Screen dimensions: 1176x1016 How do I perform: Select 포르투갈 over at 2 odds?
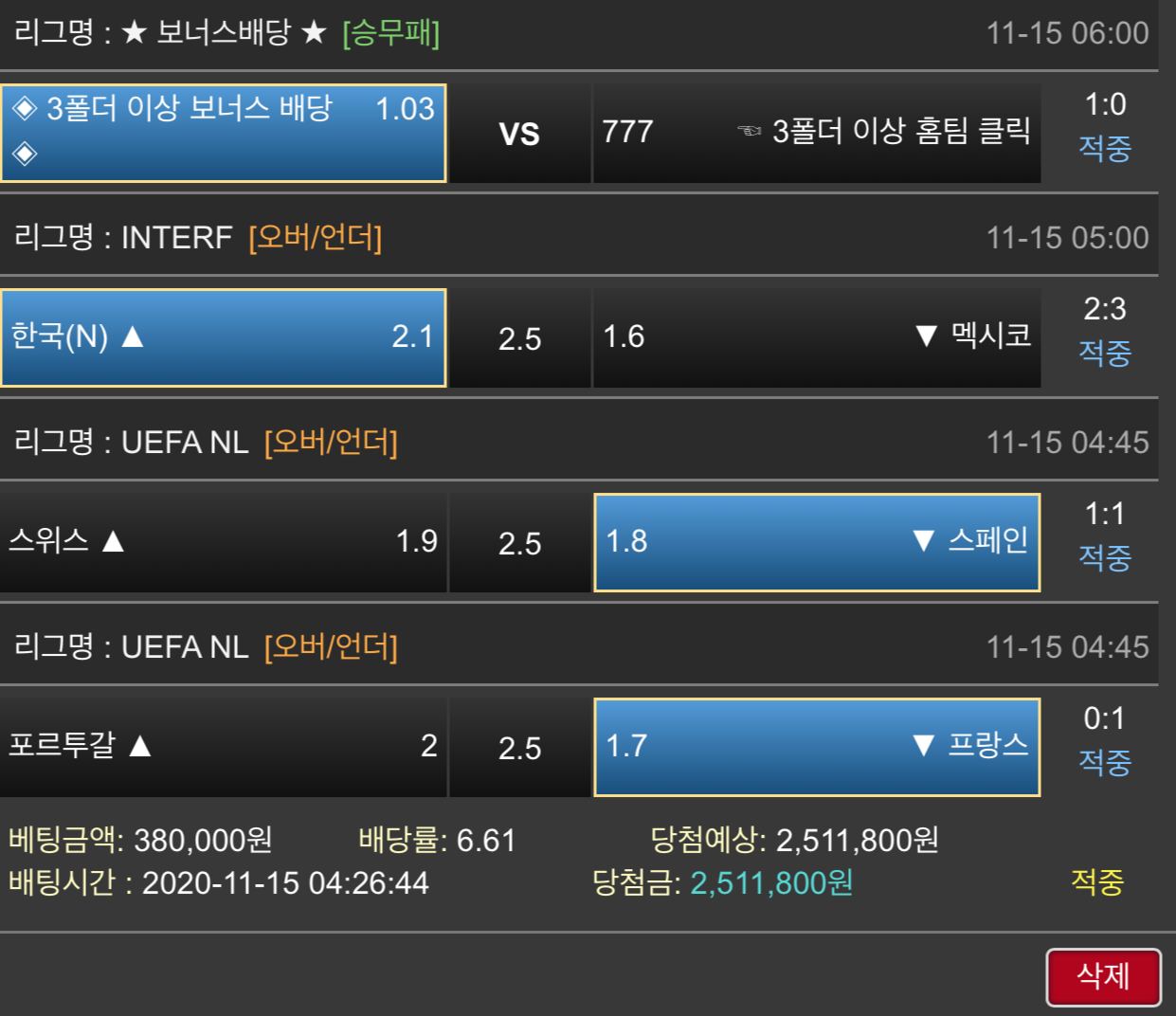point(224,747)
